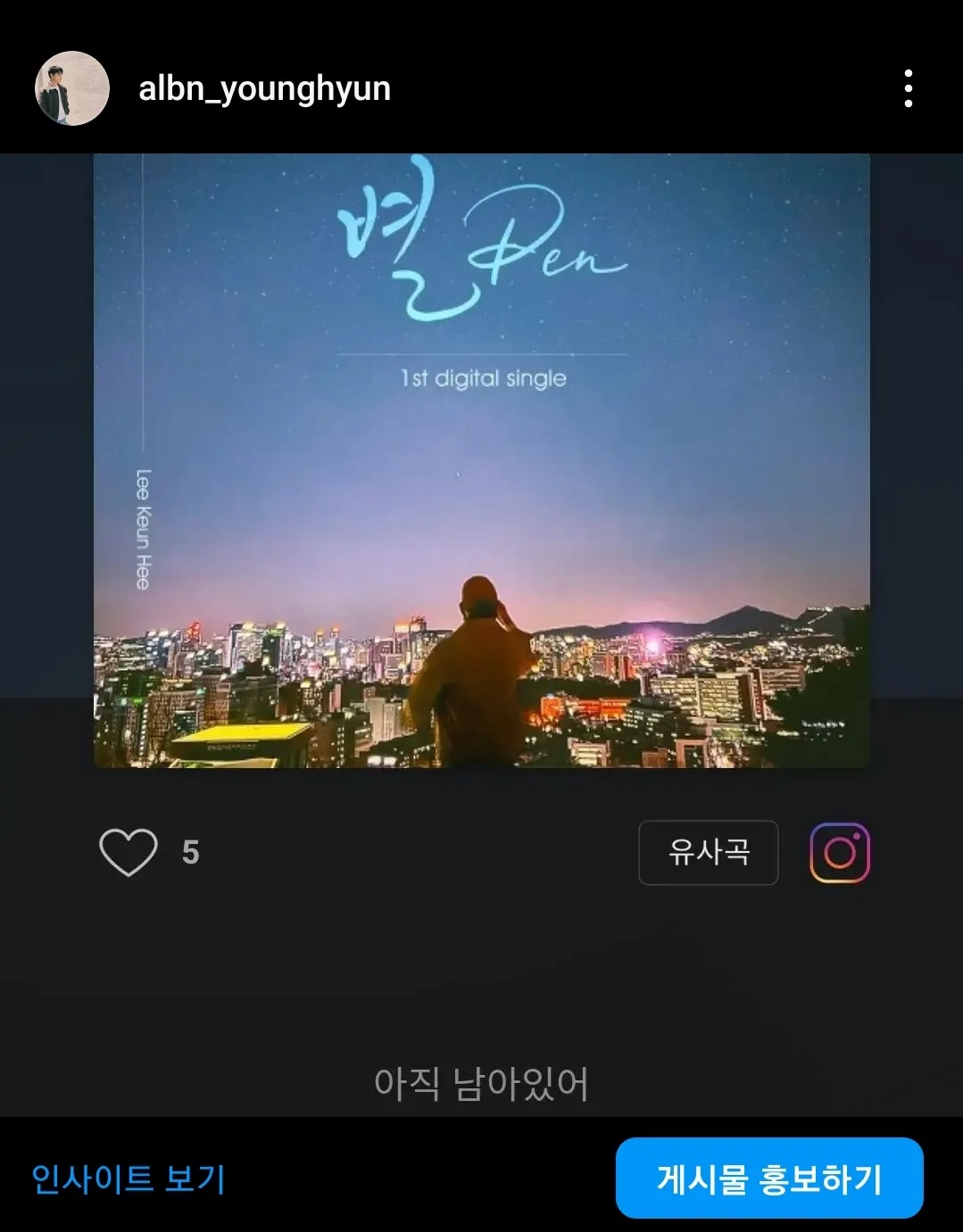
Task: Toggle the 유사곡 similar-songs option
Action: point(708,853)
